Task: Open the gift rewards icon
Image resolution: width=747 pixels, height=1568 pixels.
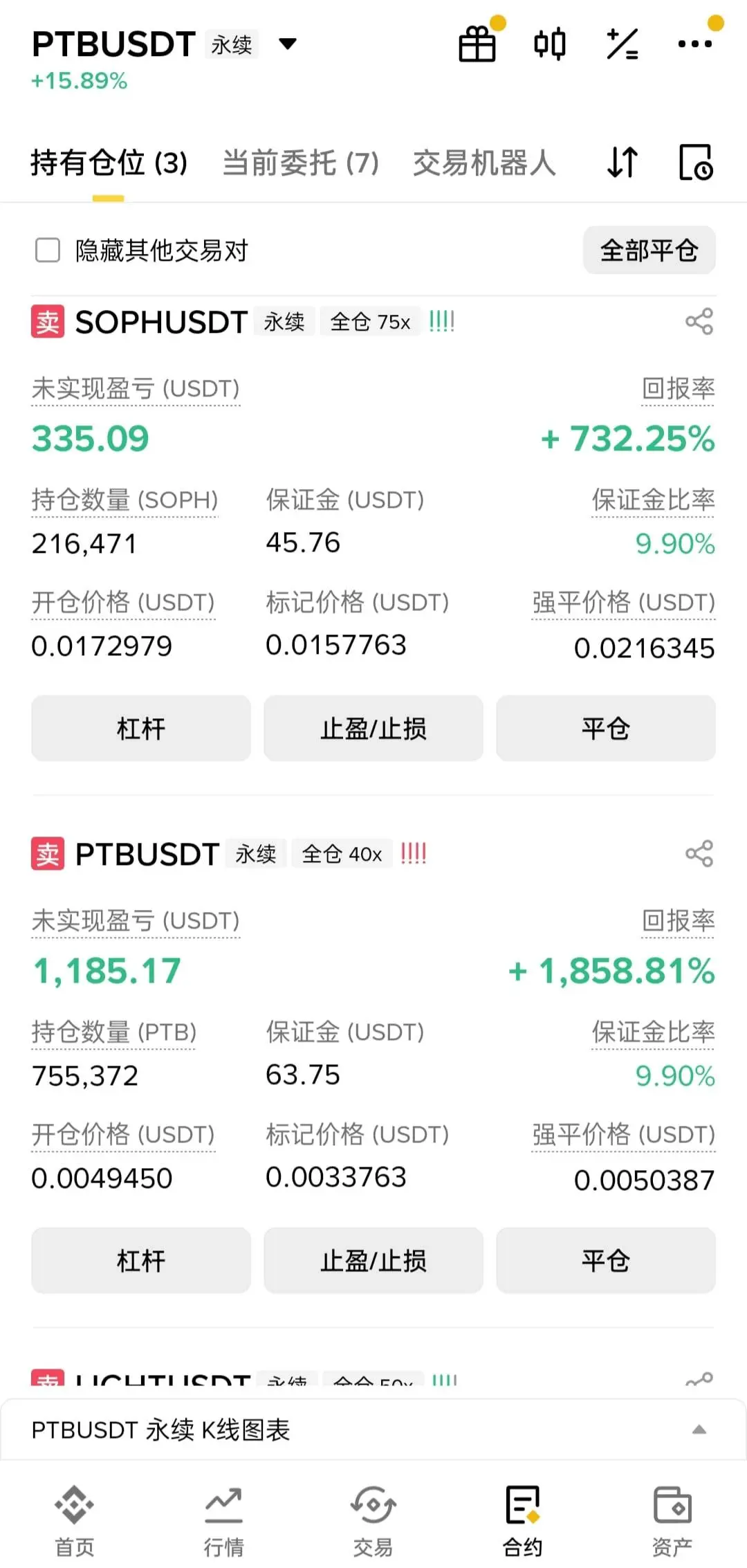Action: tap(477, 44)
